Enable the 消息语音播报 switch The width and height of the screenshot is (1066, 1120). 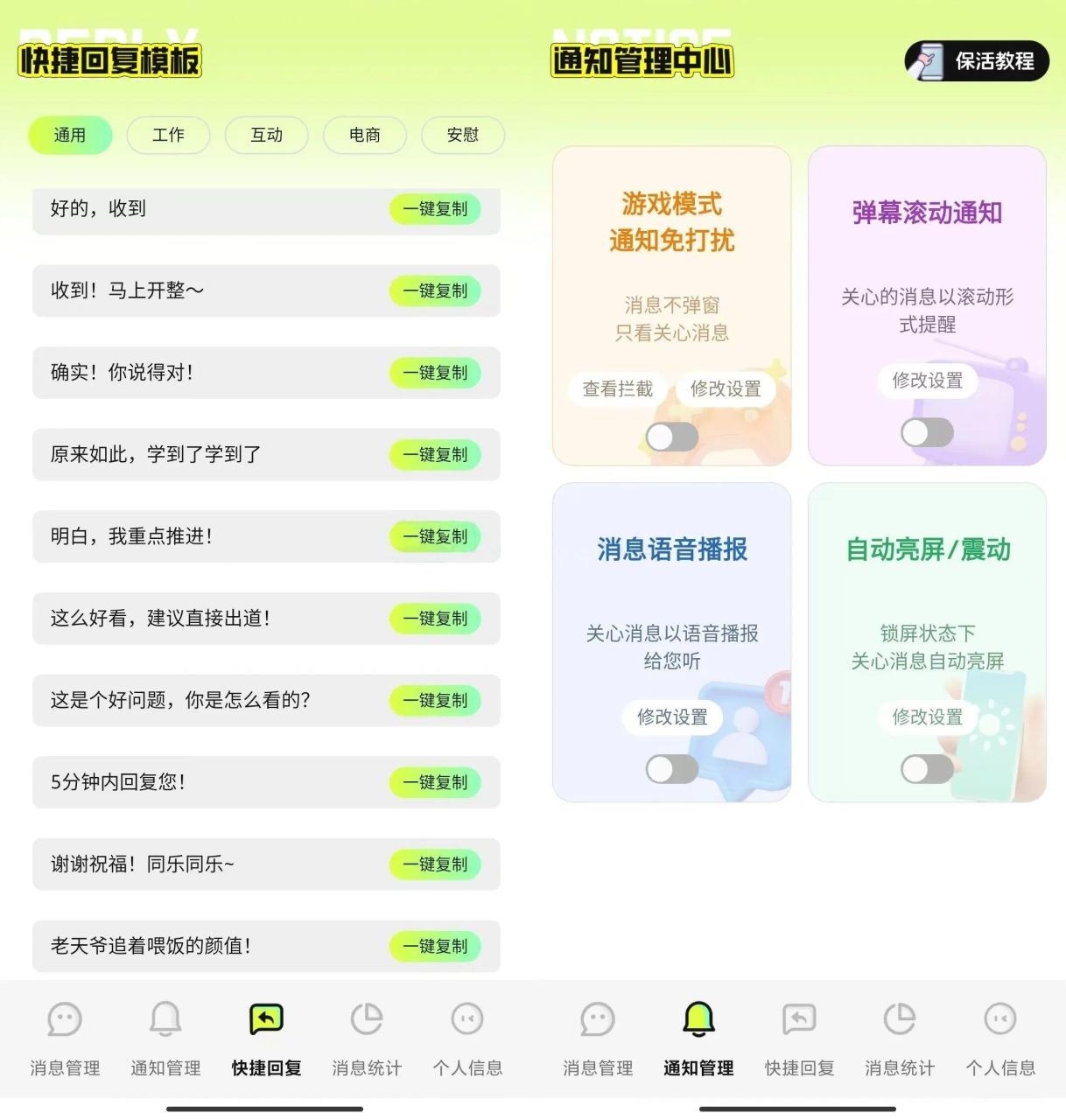672,769
